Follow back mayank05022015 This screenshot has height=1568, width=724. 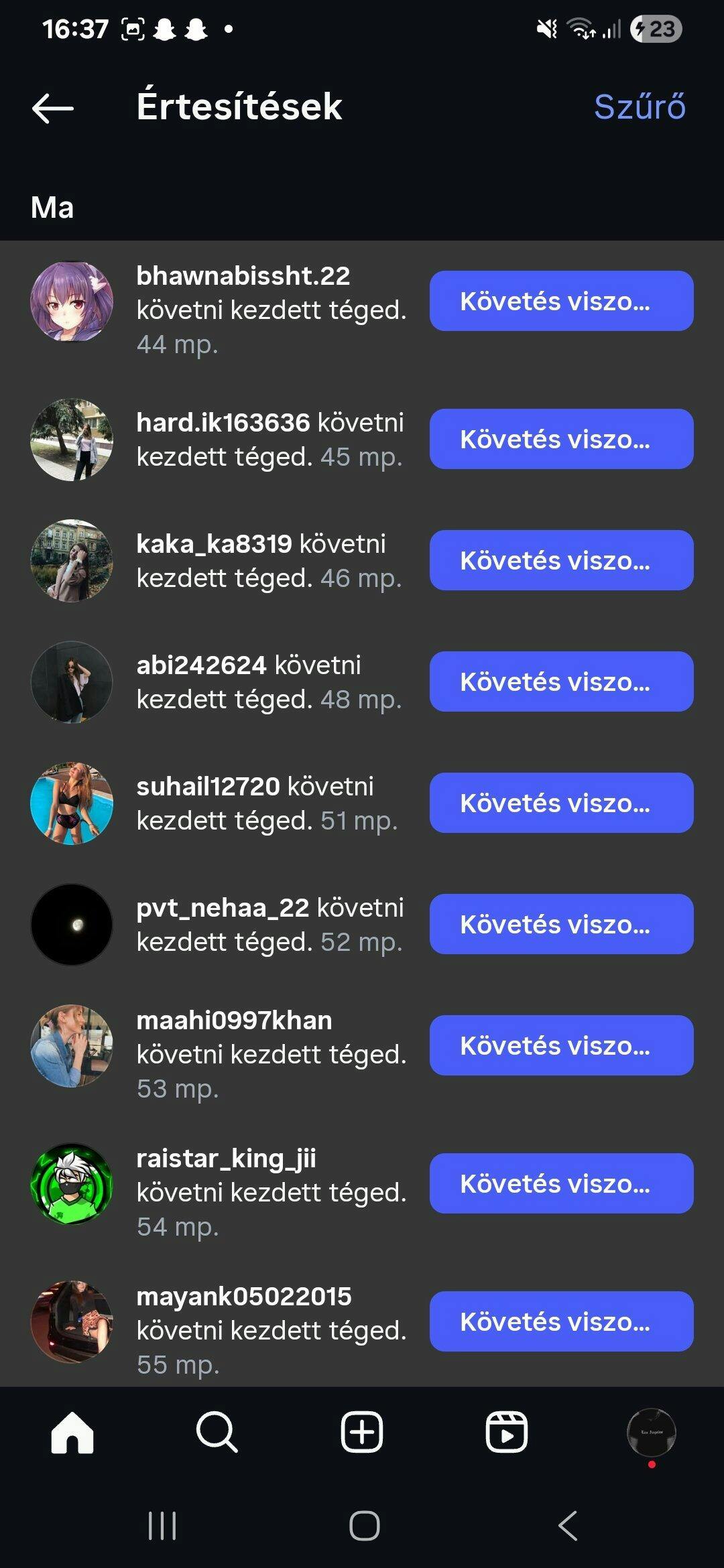click(x=561, y=1321)
